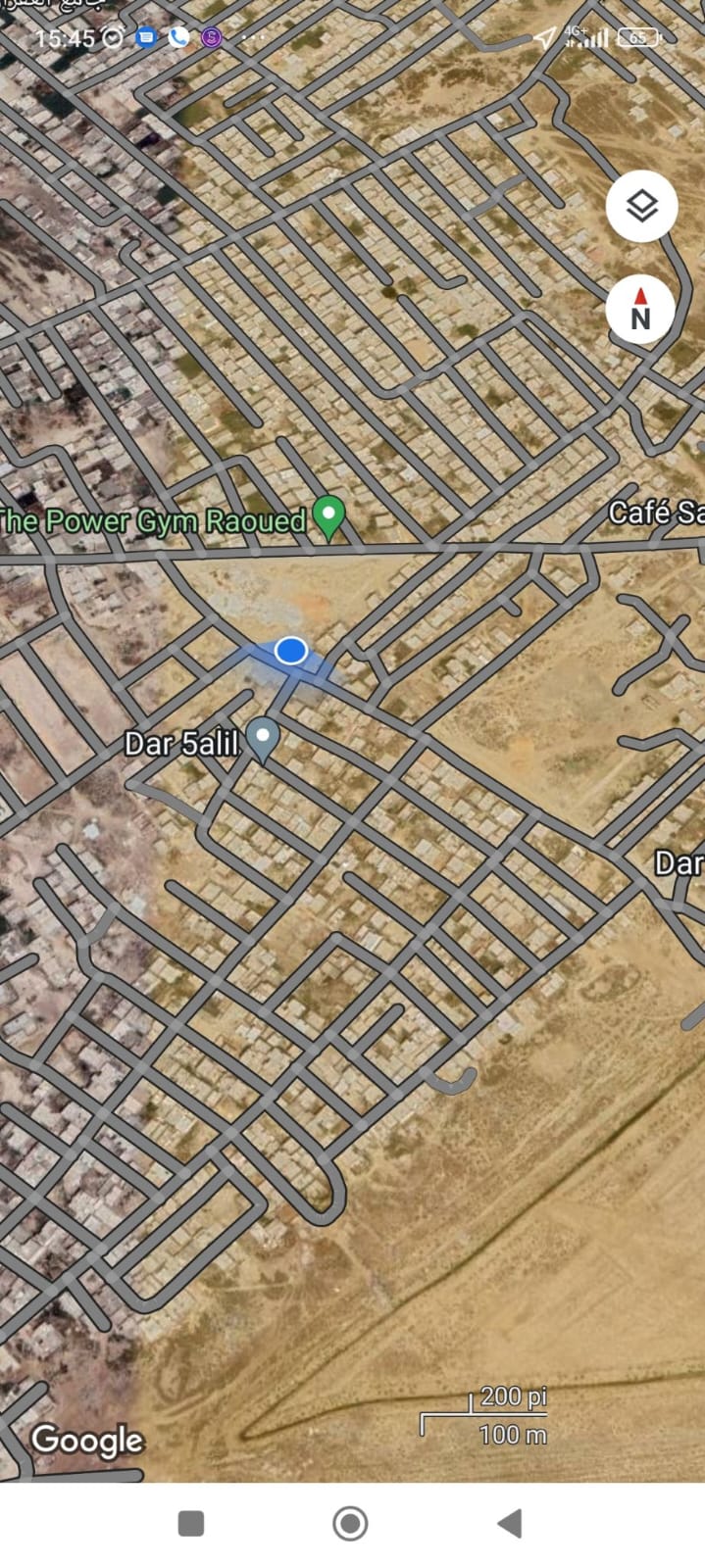Select The Power Gym Raoued pin
The width and height of the screenshot is (705, 1568).
(328, 515)
